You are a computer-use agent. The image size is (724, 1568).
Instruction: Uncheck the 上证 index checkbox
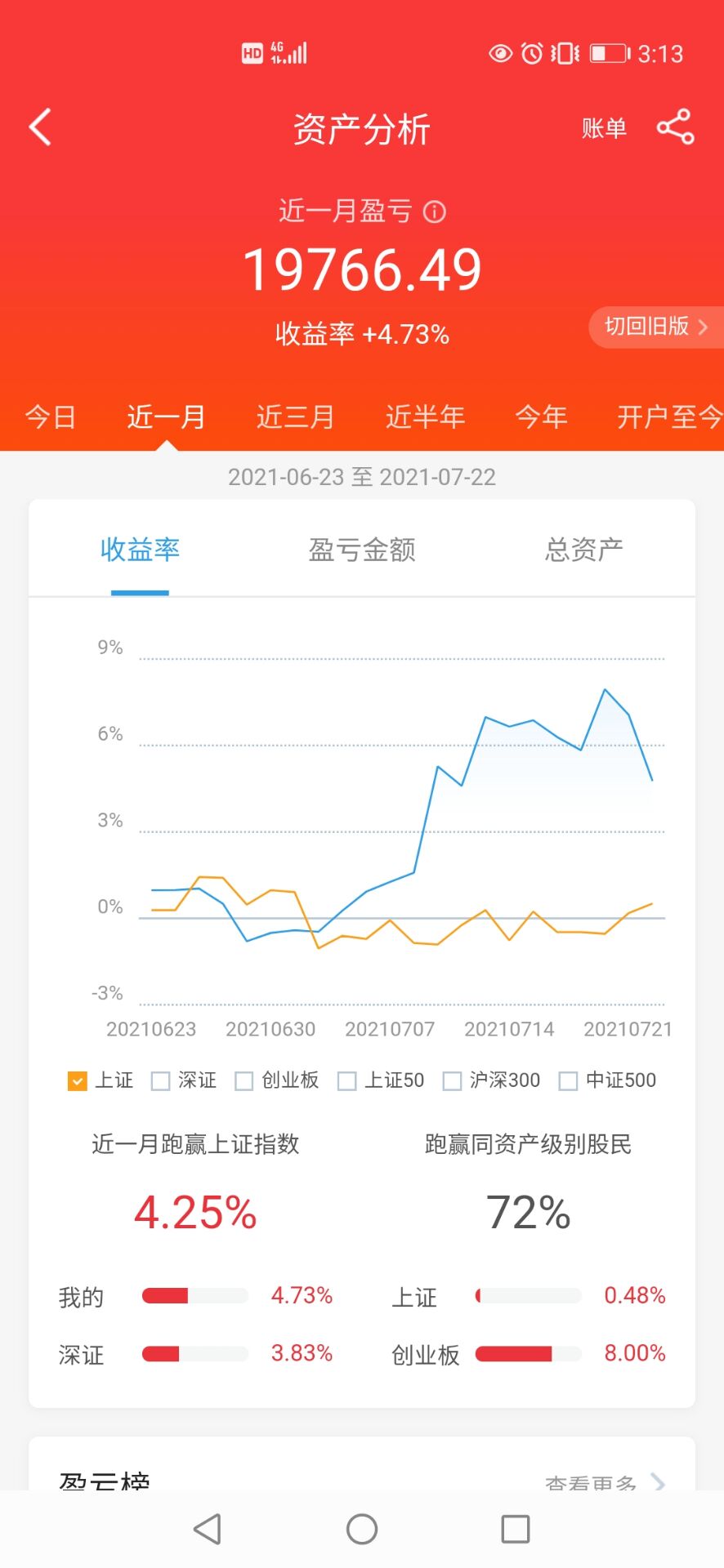[x=78, y=1081]
